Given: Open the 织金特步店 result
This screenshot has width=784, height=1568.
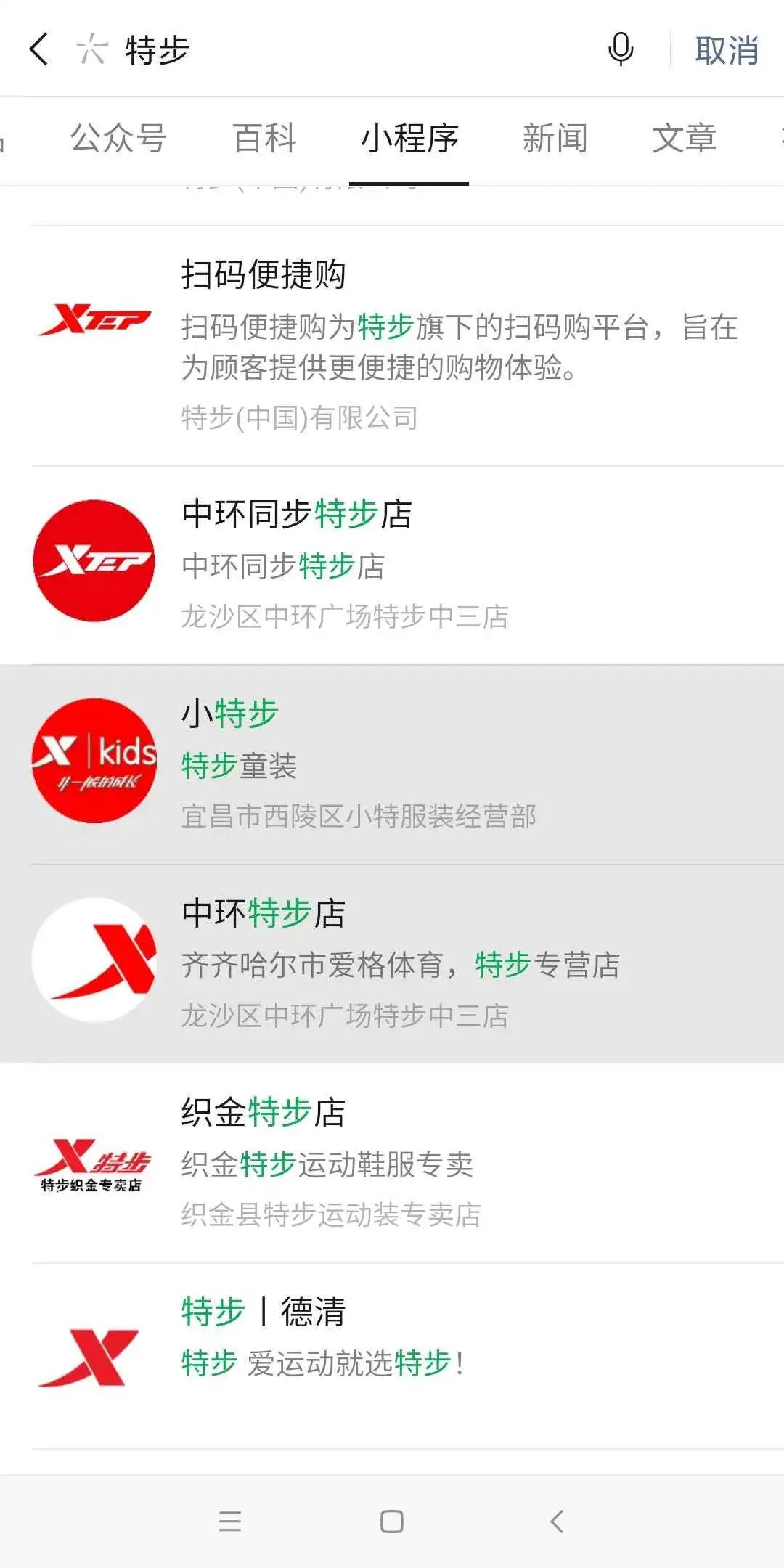Looking at the screenshot, I should point(392,1164).
